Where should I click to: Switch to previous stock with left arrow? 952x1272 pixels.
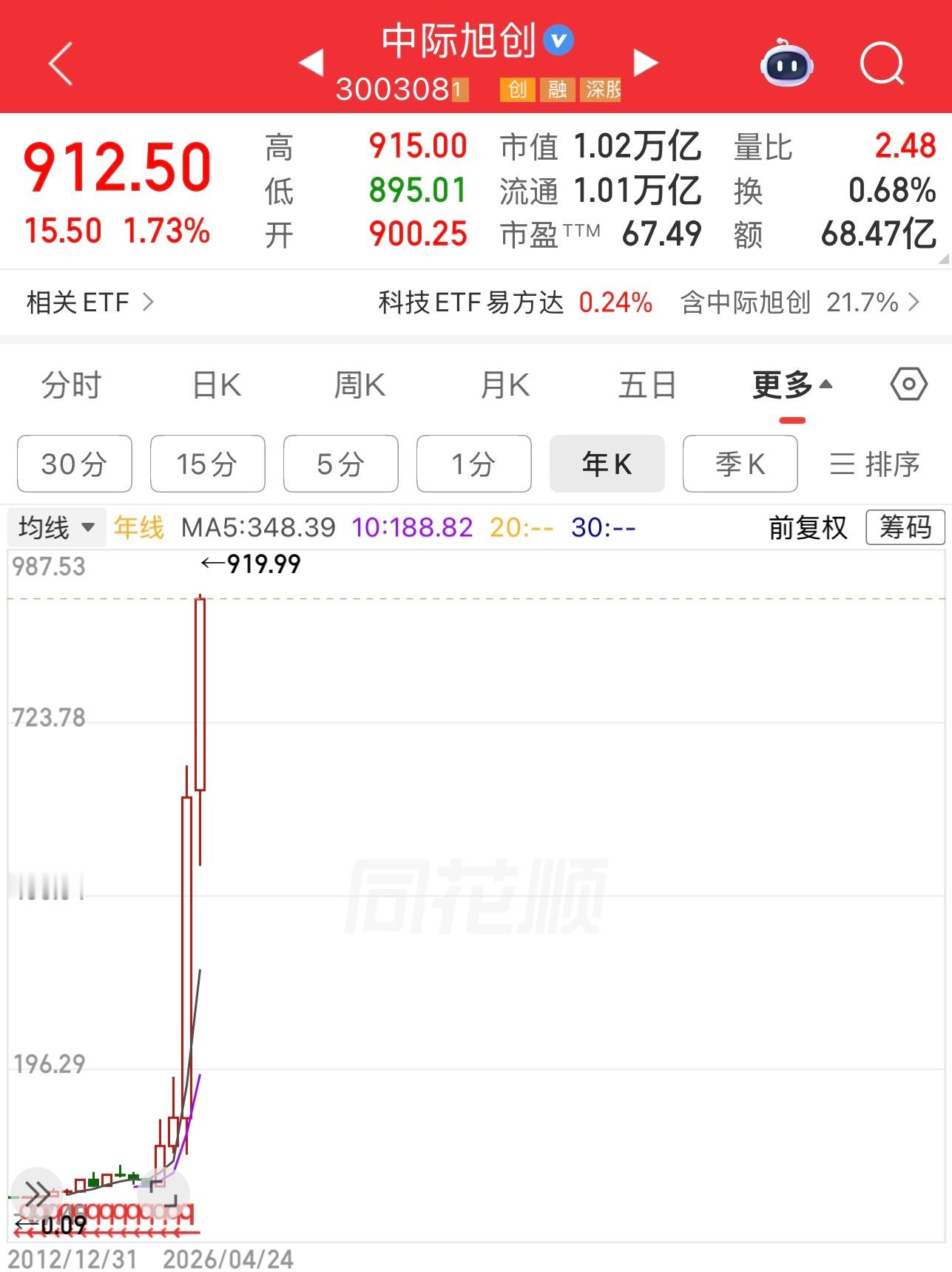click(x=313, y=64)
